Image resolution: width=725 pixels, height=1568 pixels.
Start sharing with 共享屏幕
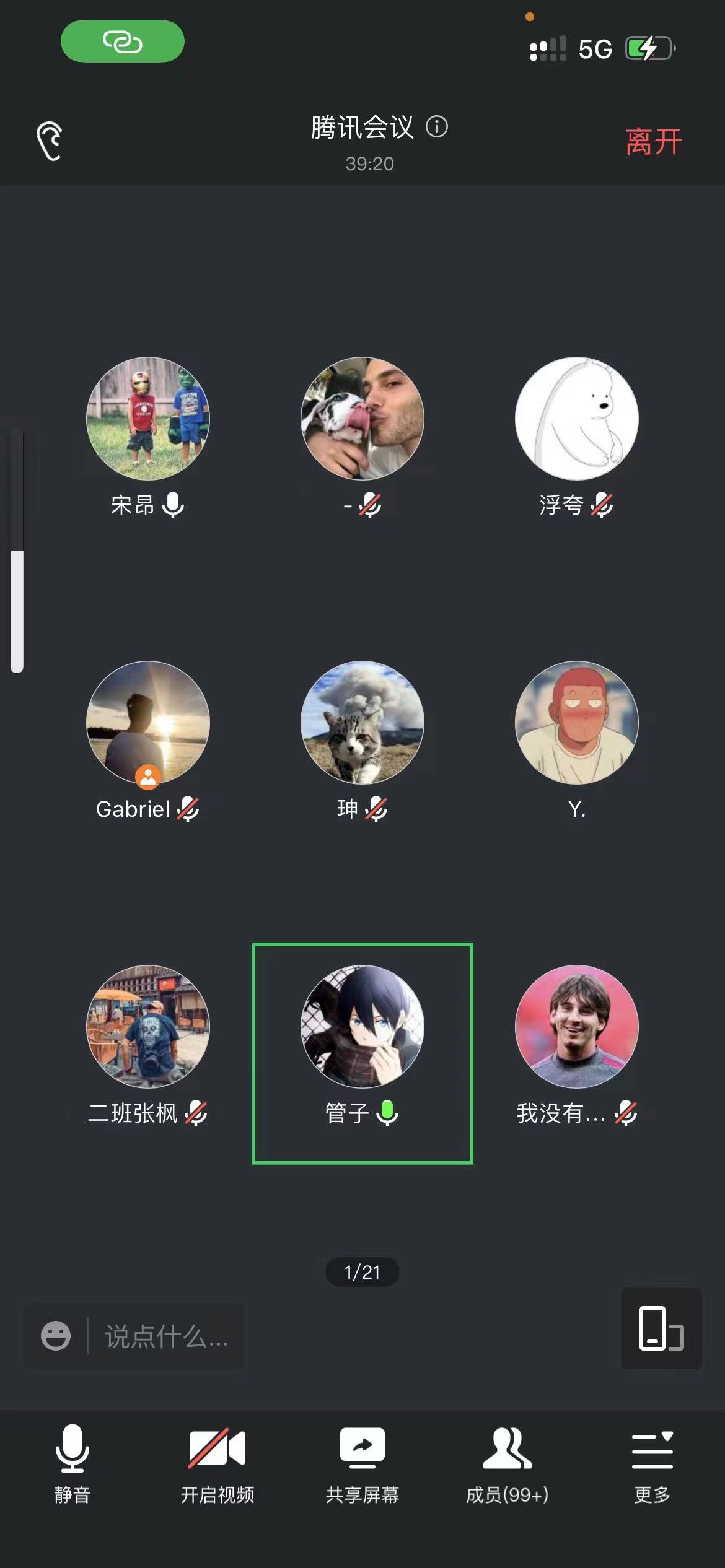[x=362, y=1464]
